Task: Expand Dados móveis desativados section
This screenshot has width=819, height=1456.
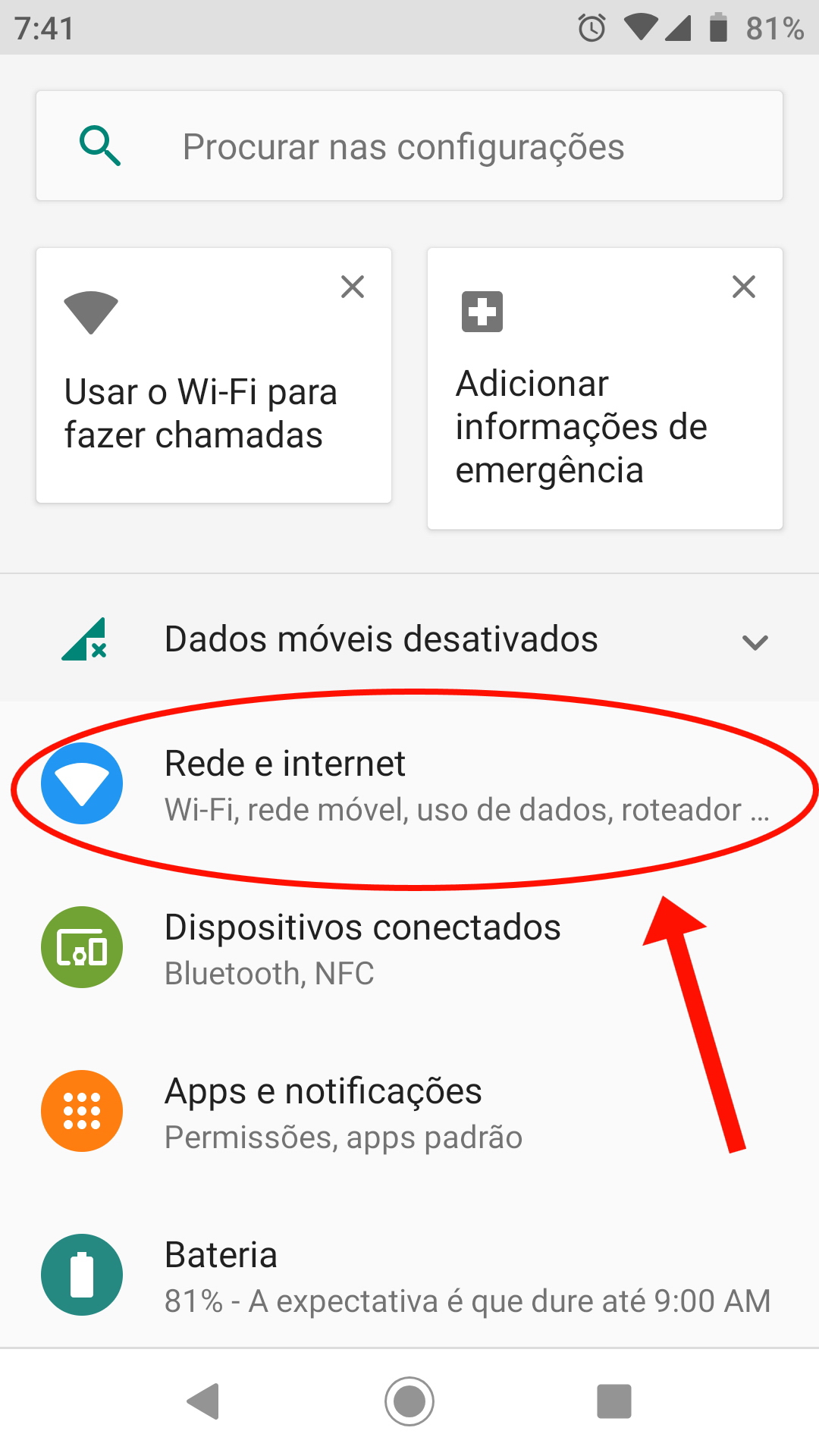Action: [755, 642]
